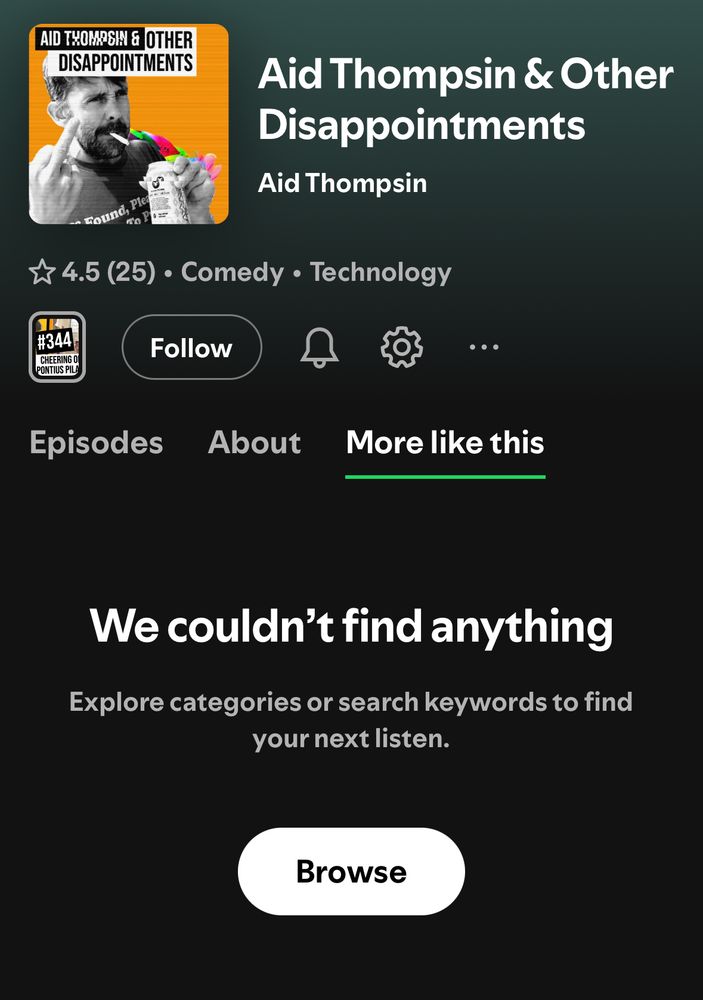Image resolution: width=703 pixels, height=1000 pixels.
Task: Open podcast settings gear
Action: [402, 348]
